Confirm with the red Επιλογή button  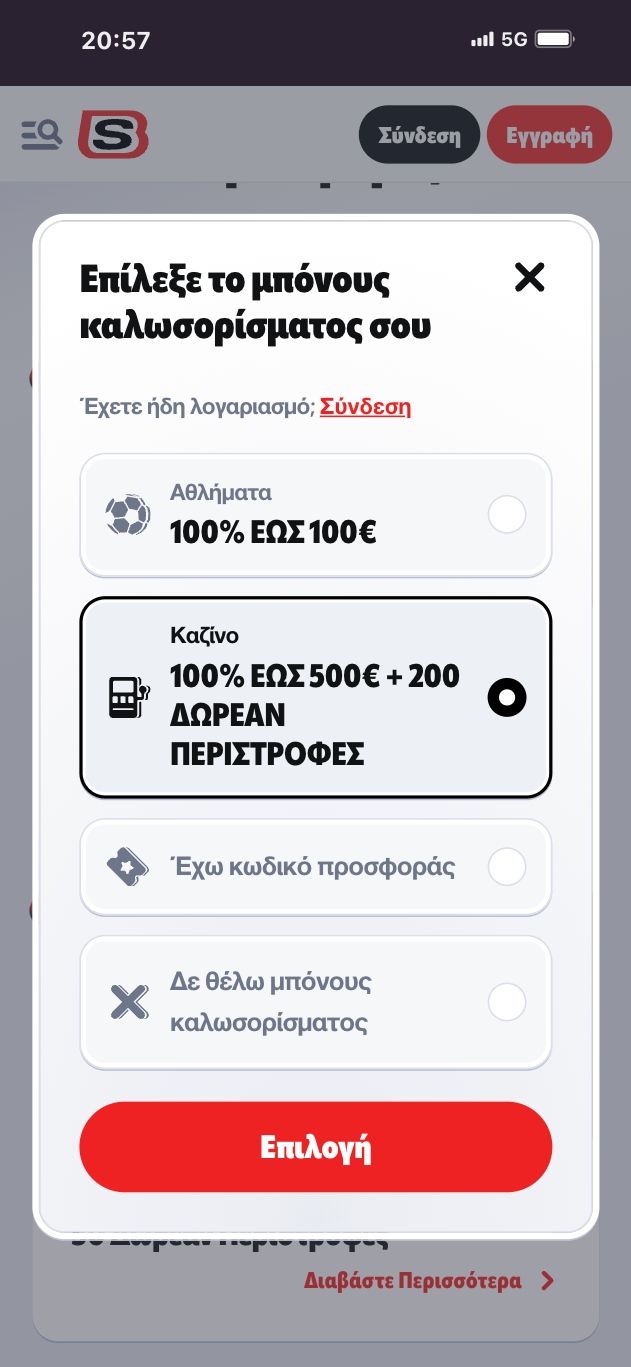click(x=315, y=1147)
